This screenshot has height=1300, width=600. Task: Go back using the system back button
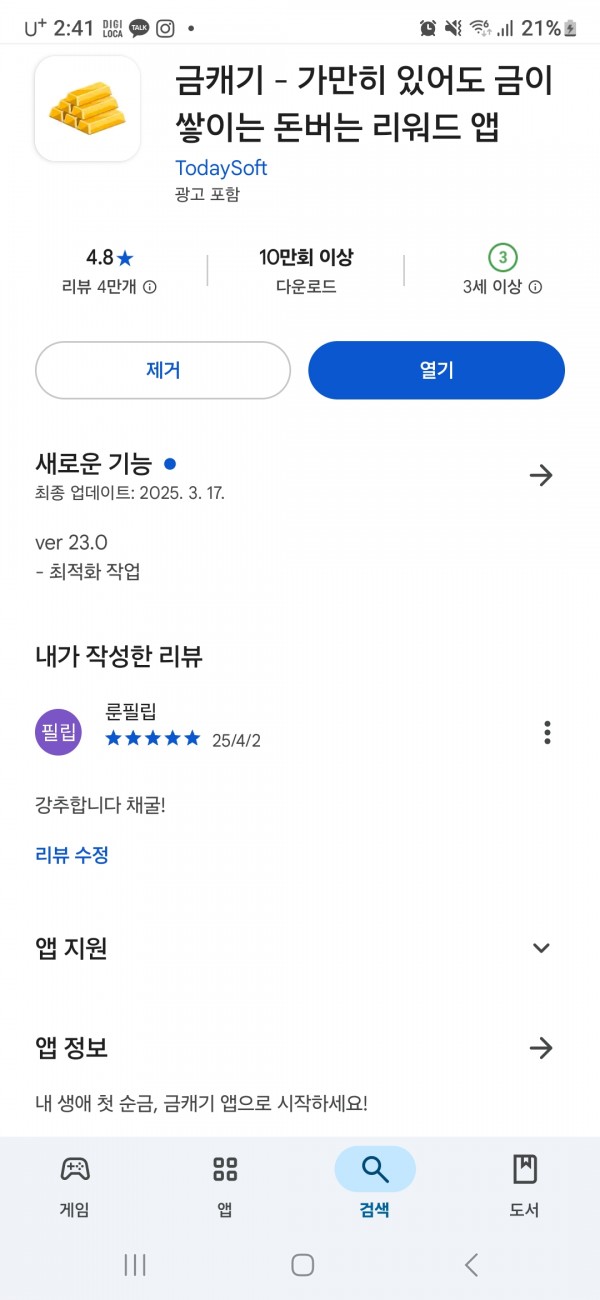click(x=471, y=1265)
